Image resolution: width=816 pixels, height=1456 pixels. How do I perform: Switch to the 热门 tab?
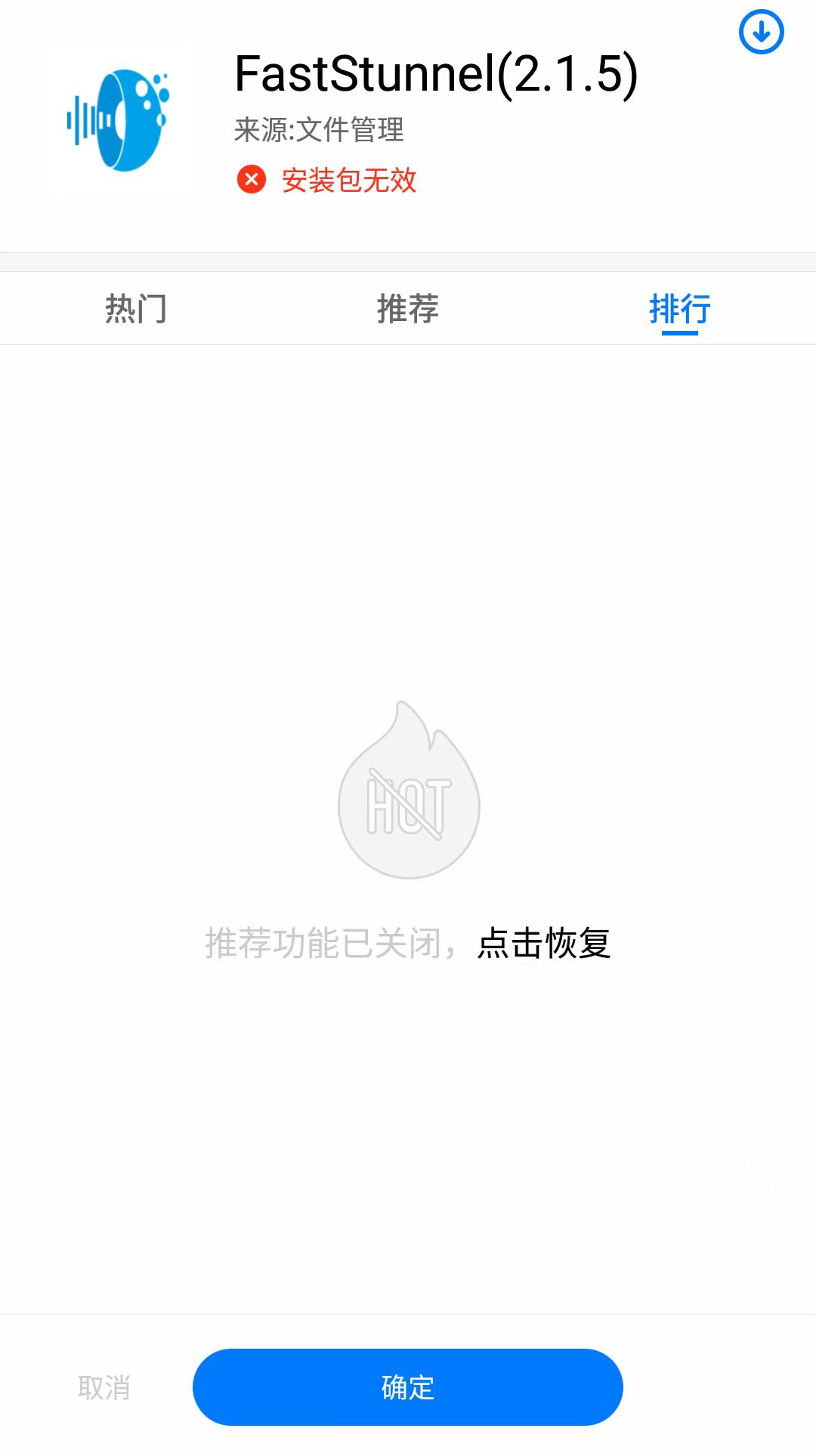[136, 308]
